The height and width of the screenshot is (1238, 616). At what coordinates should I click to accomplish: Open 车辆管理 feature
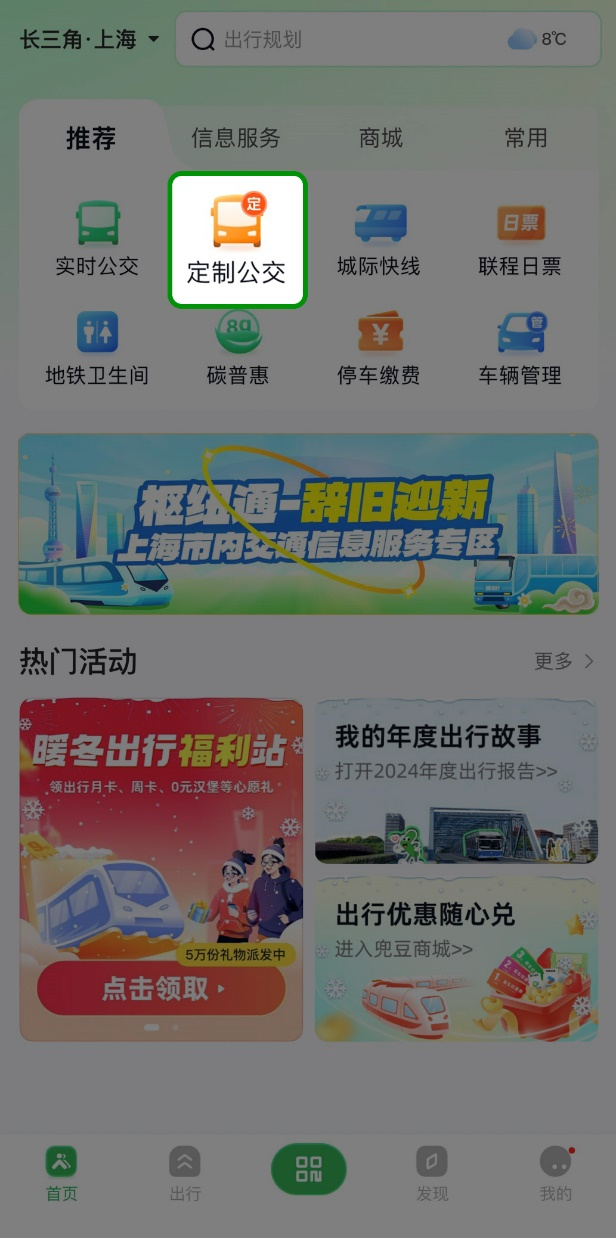(520, 348)
